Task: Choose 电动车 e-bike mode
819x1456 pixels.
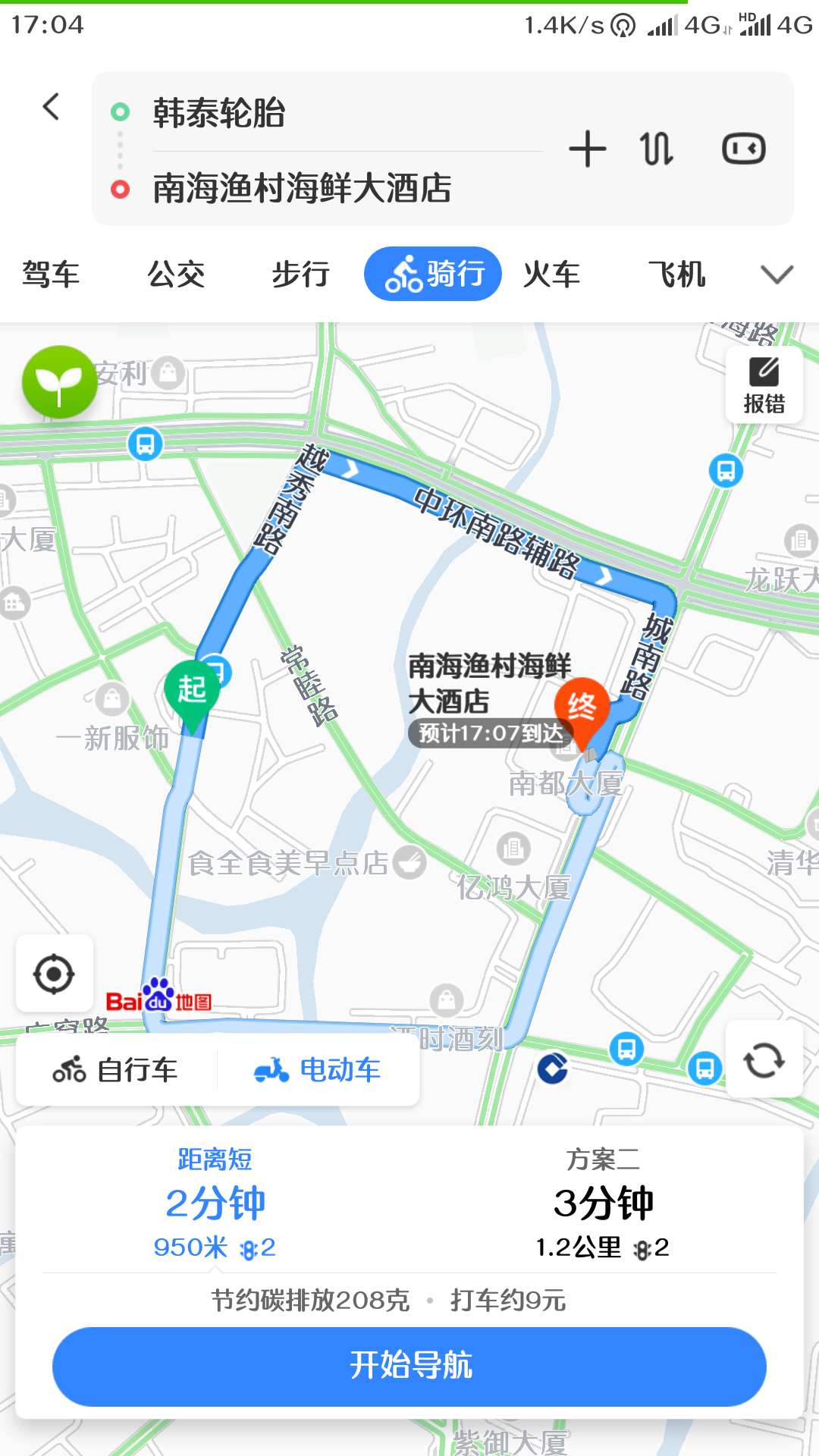Action: [x=318, y=1070]
